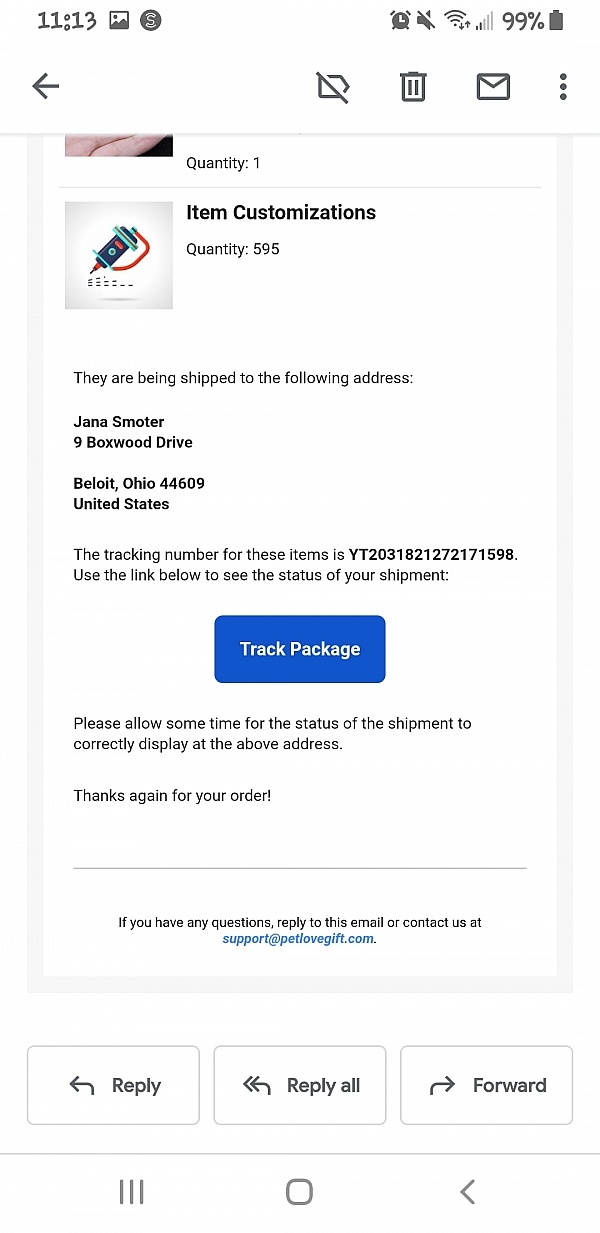The width and height of the screenshot is (600, 1233).
Task: Forward this email
Action: click(486, 1085)
